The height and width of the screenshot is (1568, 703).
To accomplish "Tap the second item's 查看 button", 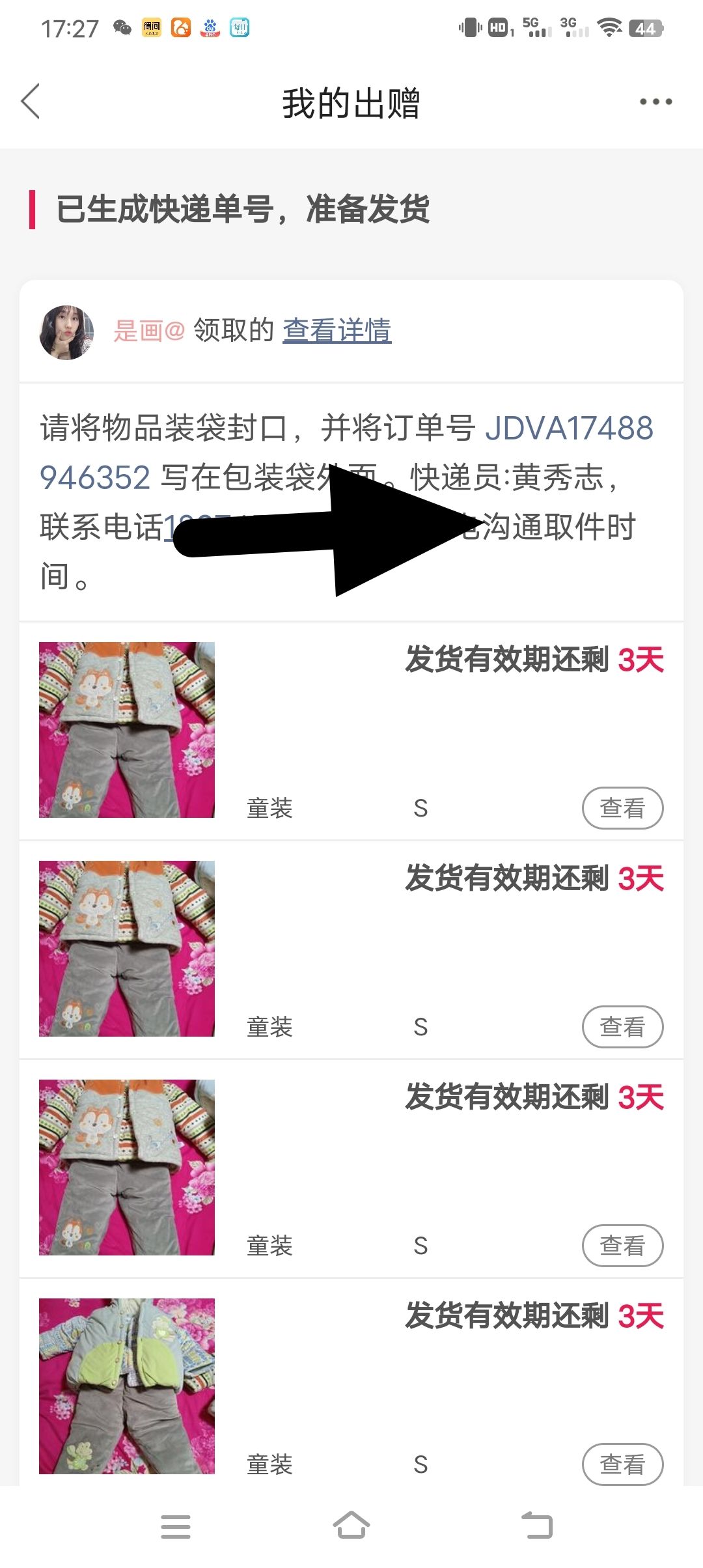I will click(x=622, y=1027).
